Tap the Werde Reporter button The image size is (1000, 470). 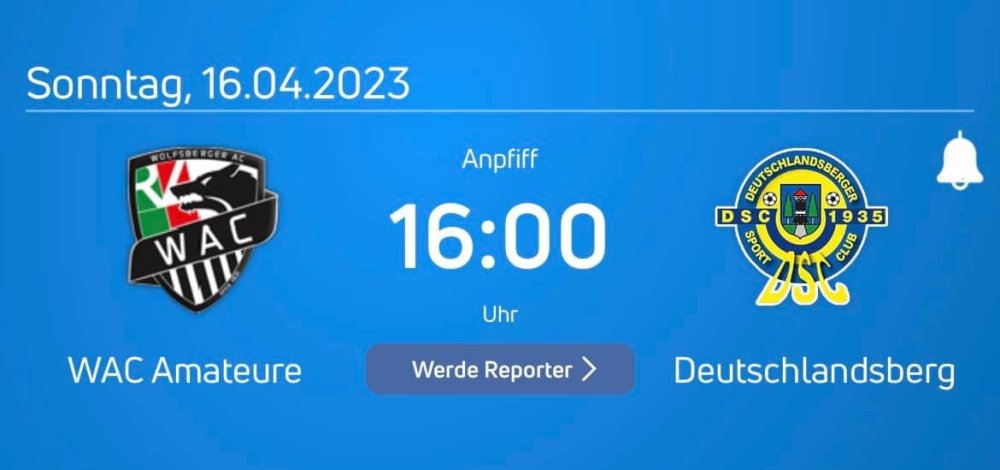(501, 369)
